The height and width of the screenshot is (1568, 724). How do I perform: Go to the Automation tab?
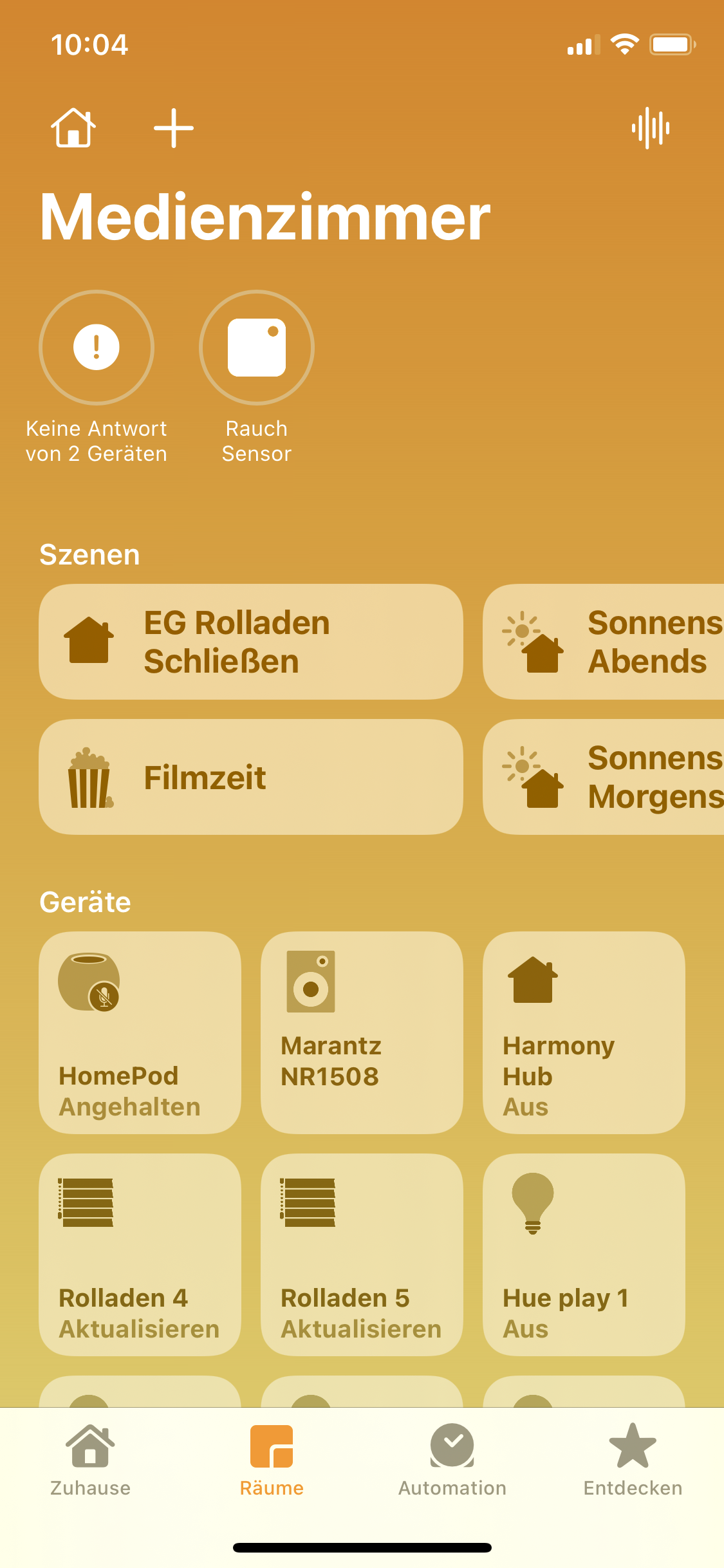click(x=452, y=1460)
